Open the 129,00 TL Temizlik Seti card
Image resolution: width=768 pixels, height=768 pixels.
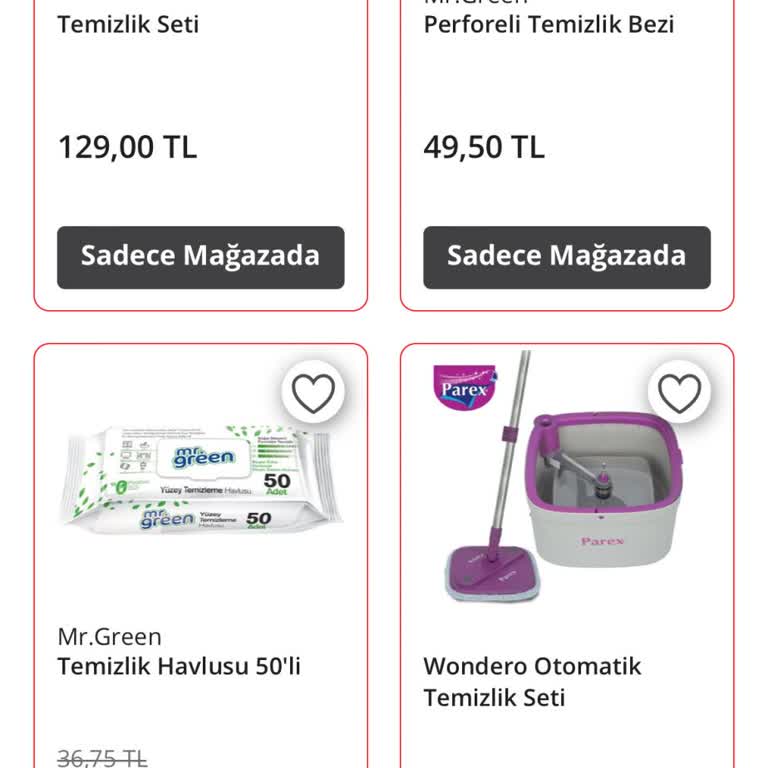click(128, 24)
